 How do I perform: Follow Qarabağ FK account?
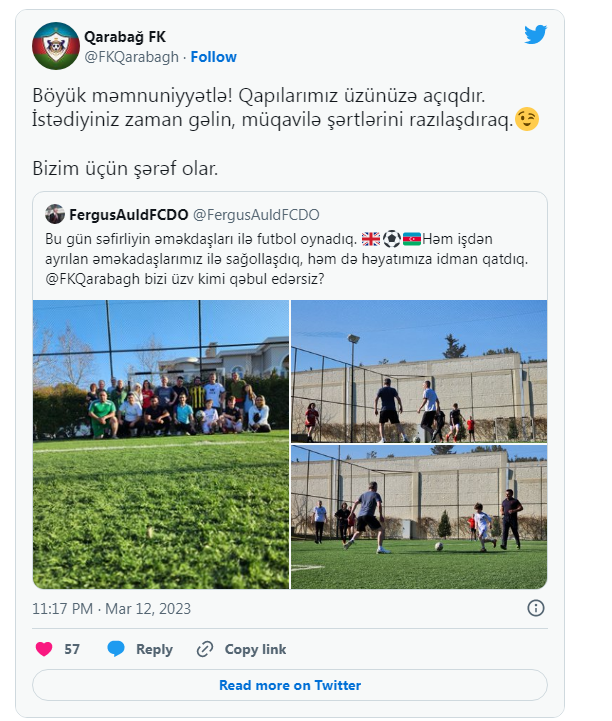pyautogui.click(x=214, y=57)
